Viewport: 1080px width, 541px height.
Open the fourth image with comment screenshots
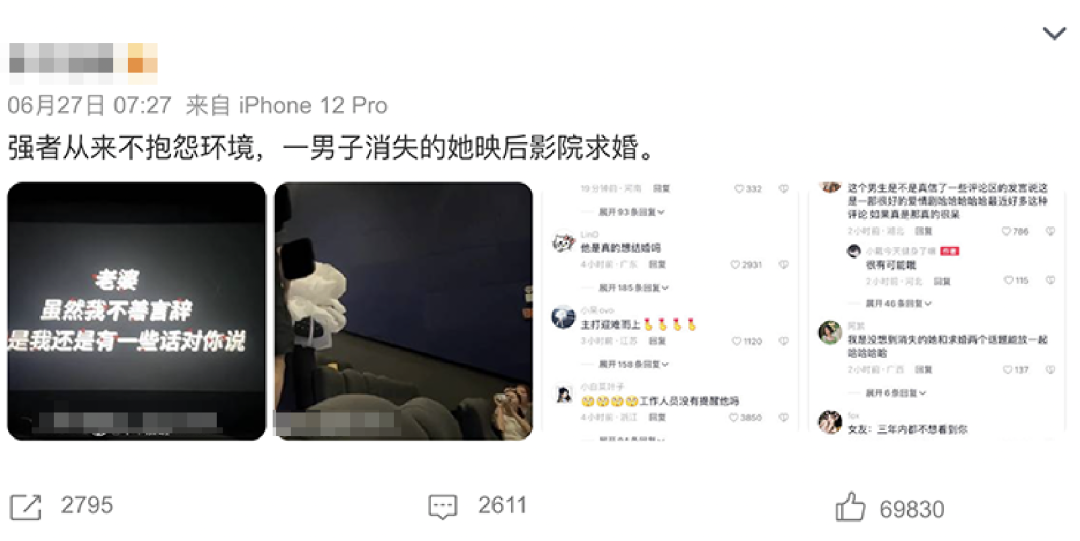pyautogui.click(x=937, y=311)
